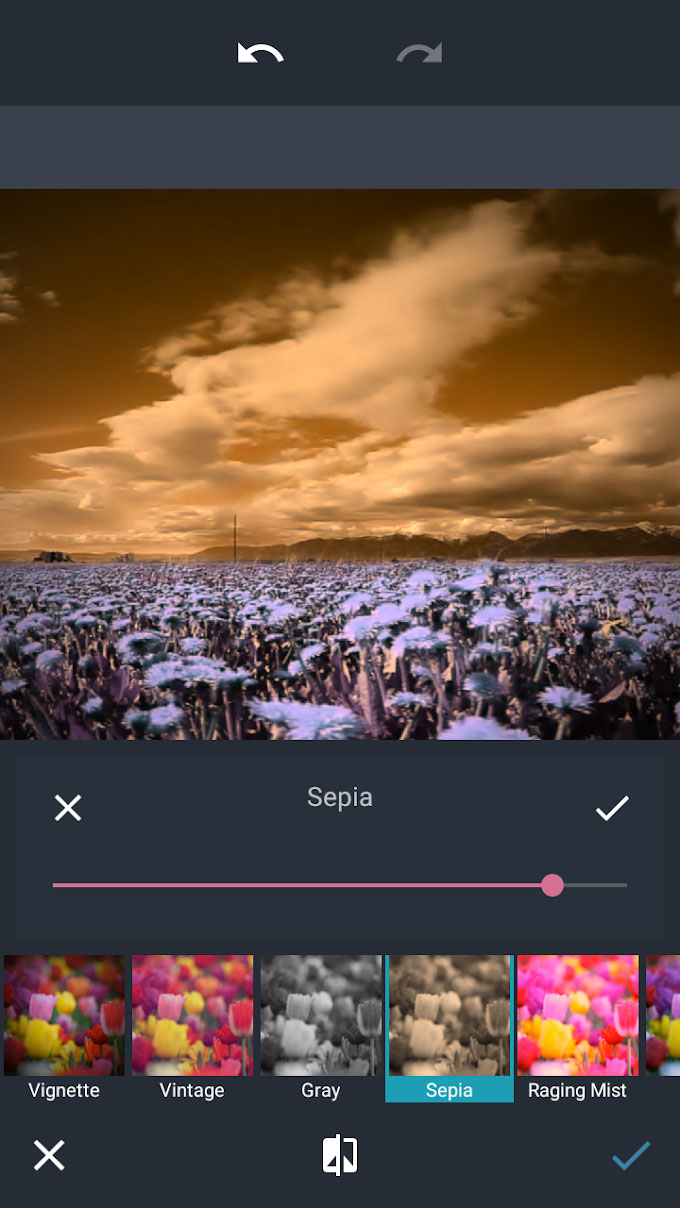Select the Vignette filter
Viewport: 680px width, 1208px height.
pyautogui.click(x=64, y=1027)
